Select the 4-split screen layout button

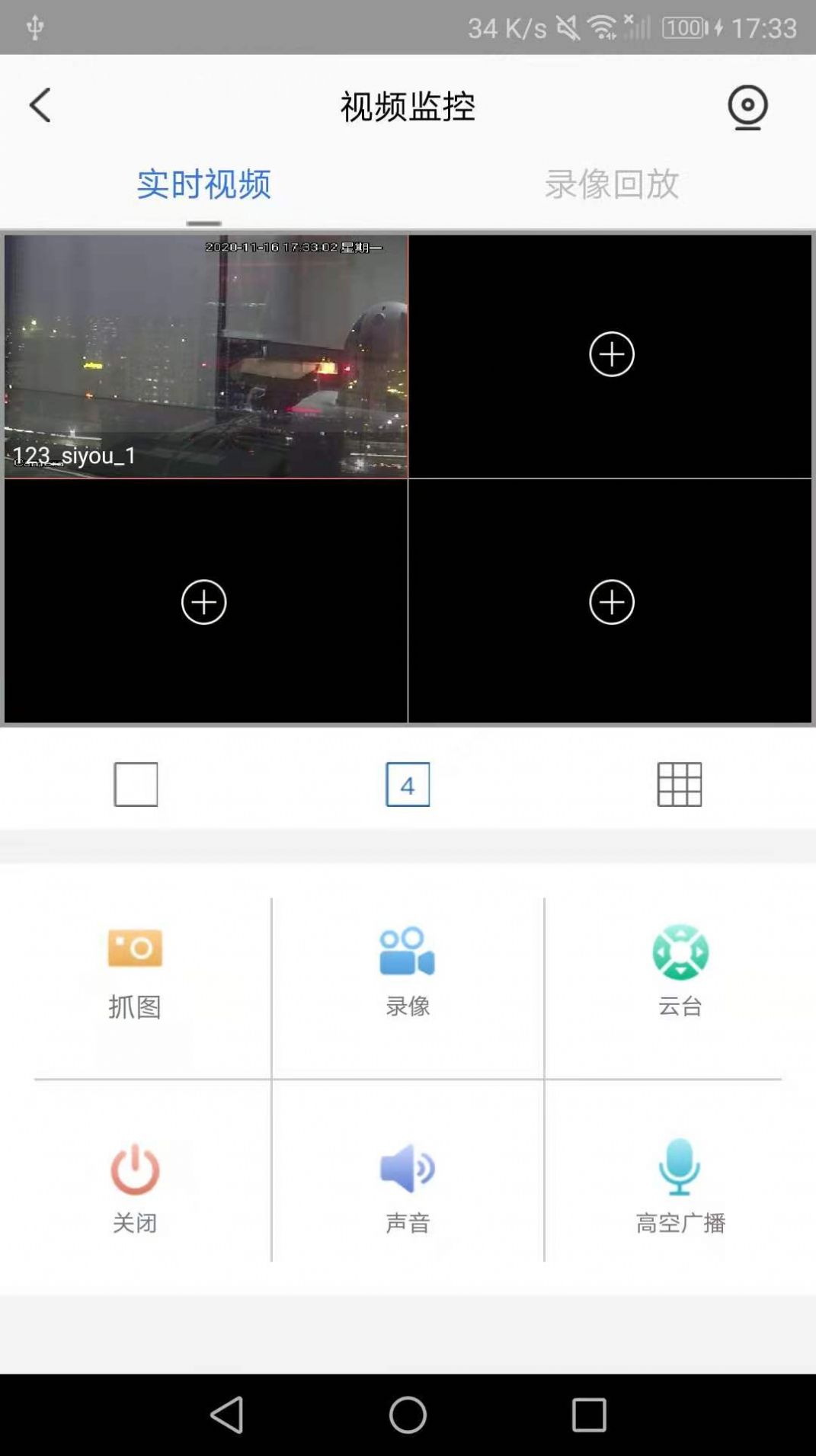407,785
